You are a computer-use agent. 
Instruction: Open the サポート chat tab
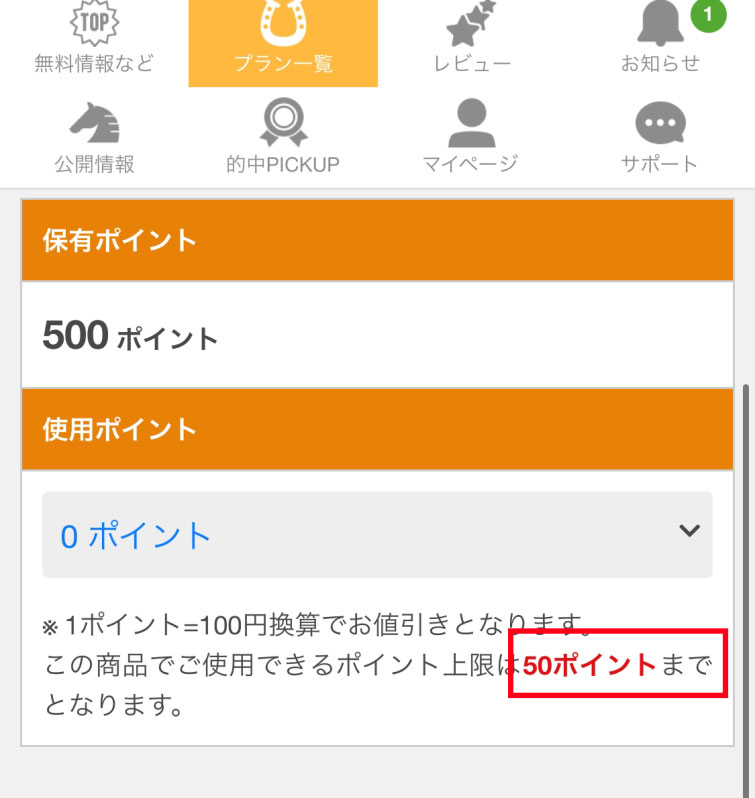pyautogui.click(x=660, y=140)
